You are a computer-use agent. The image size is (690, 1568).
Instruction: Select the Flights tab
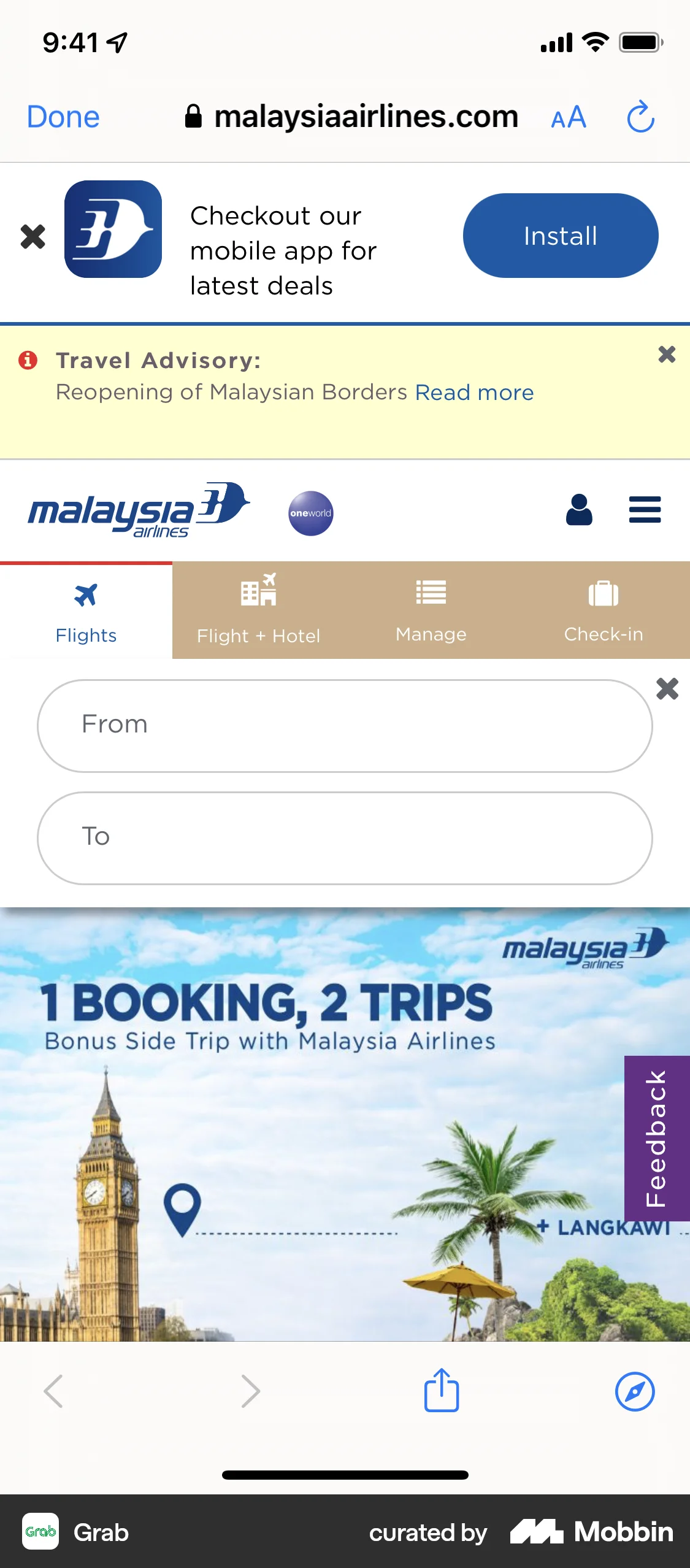[x=86, y=611]
